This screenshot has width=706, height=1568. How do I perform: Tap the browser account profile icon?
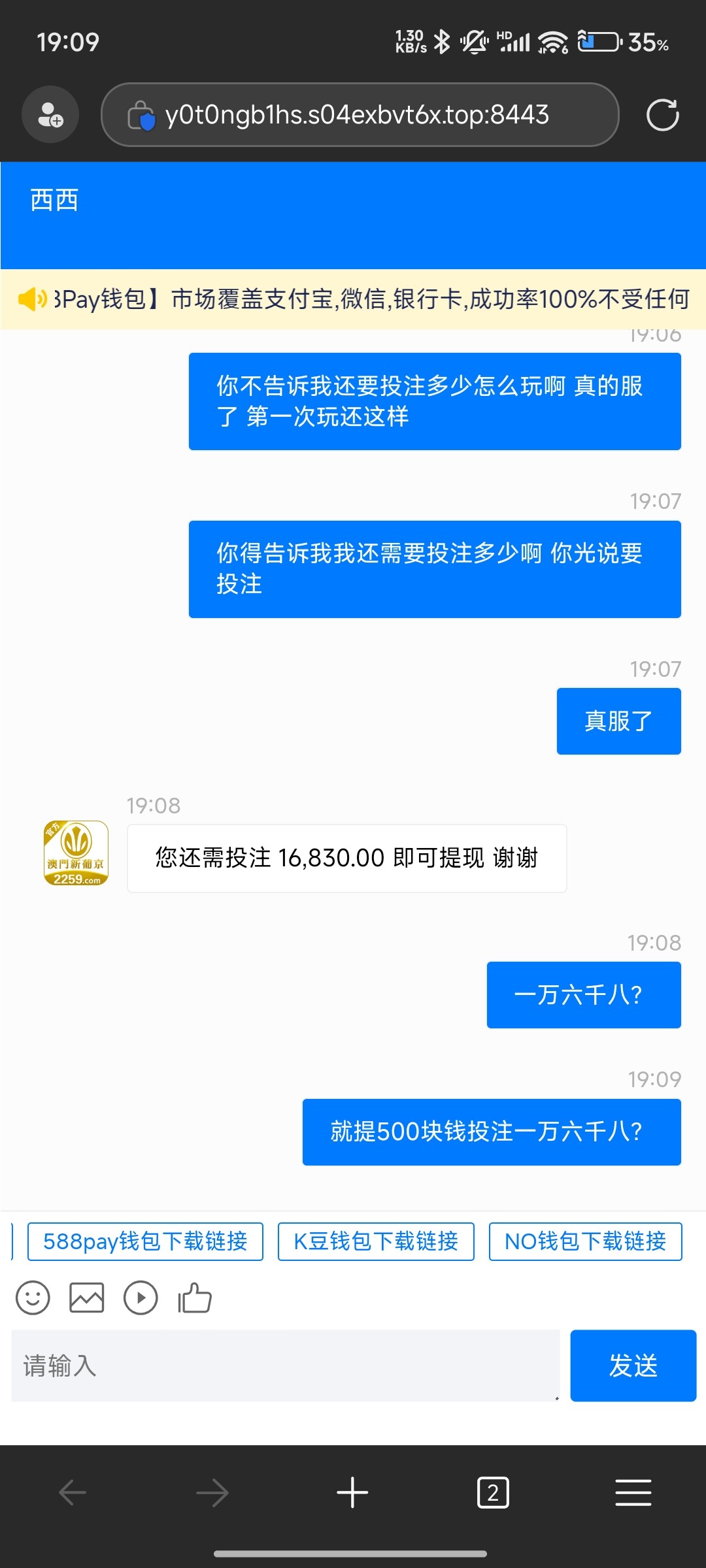point(50,115)
